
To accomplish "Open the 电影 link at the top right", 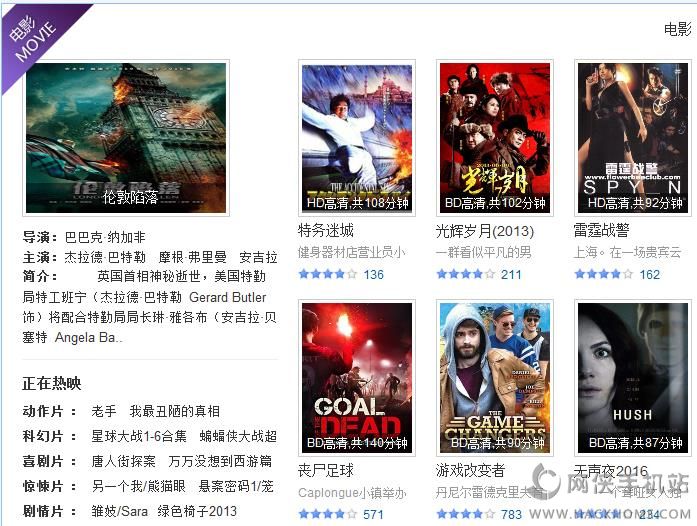I will click(x=677, y=29).
